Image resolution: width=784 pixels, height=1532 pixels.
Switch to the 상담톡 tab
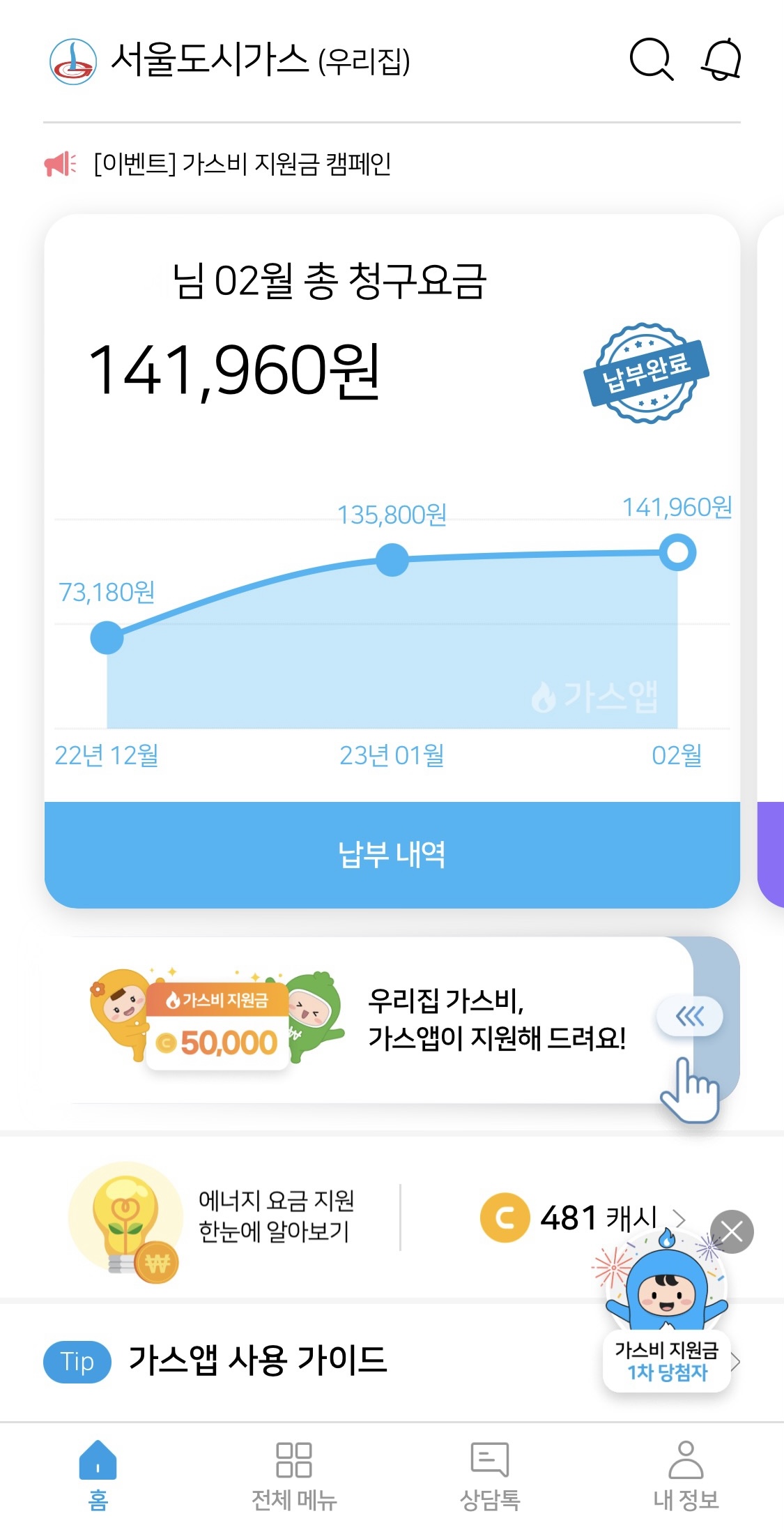pyautogui.click(x=490, y=1473)
